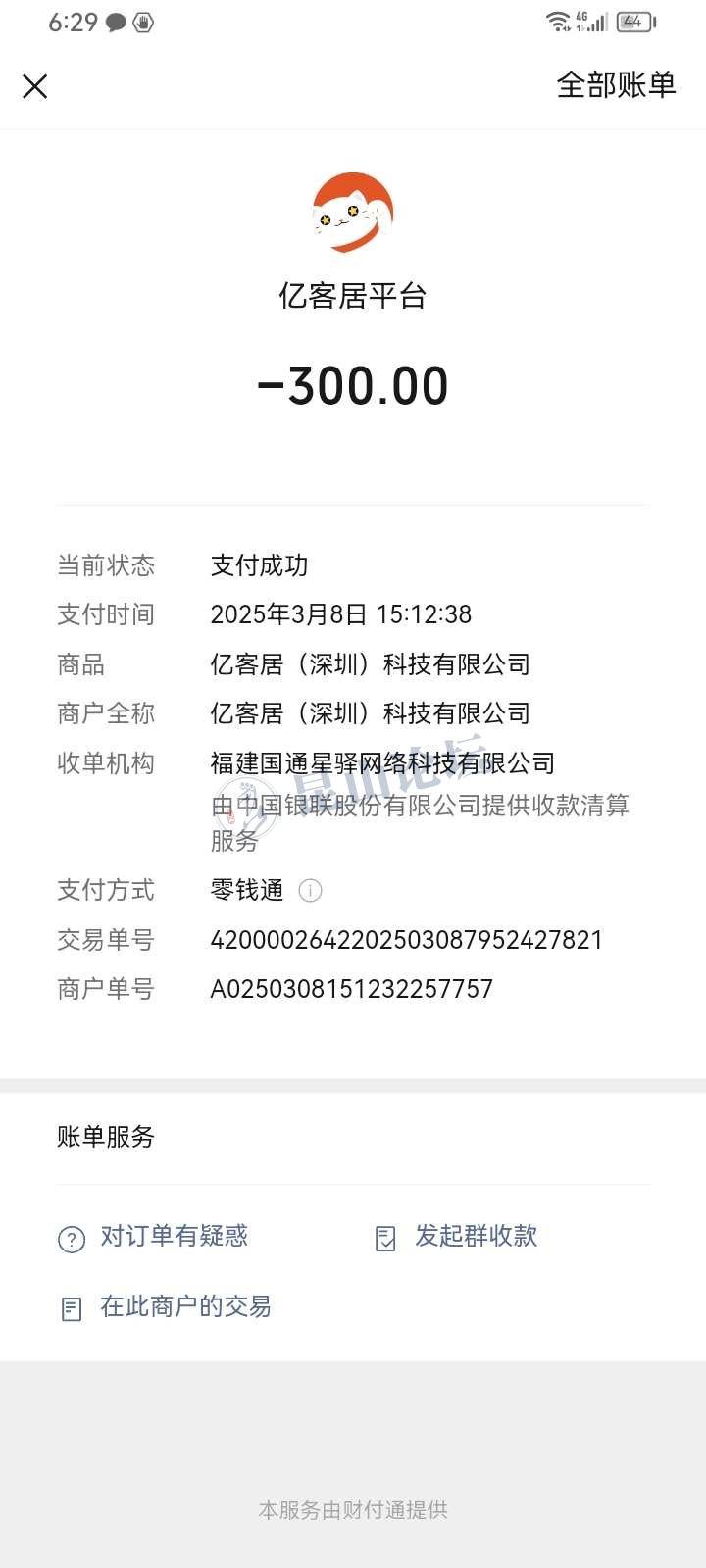Viewport: 706px width, 1568px height.
Task: Close the bill detail page
Action: tap(35, 86)
